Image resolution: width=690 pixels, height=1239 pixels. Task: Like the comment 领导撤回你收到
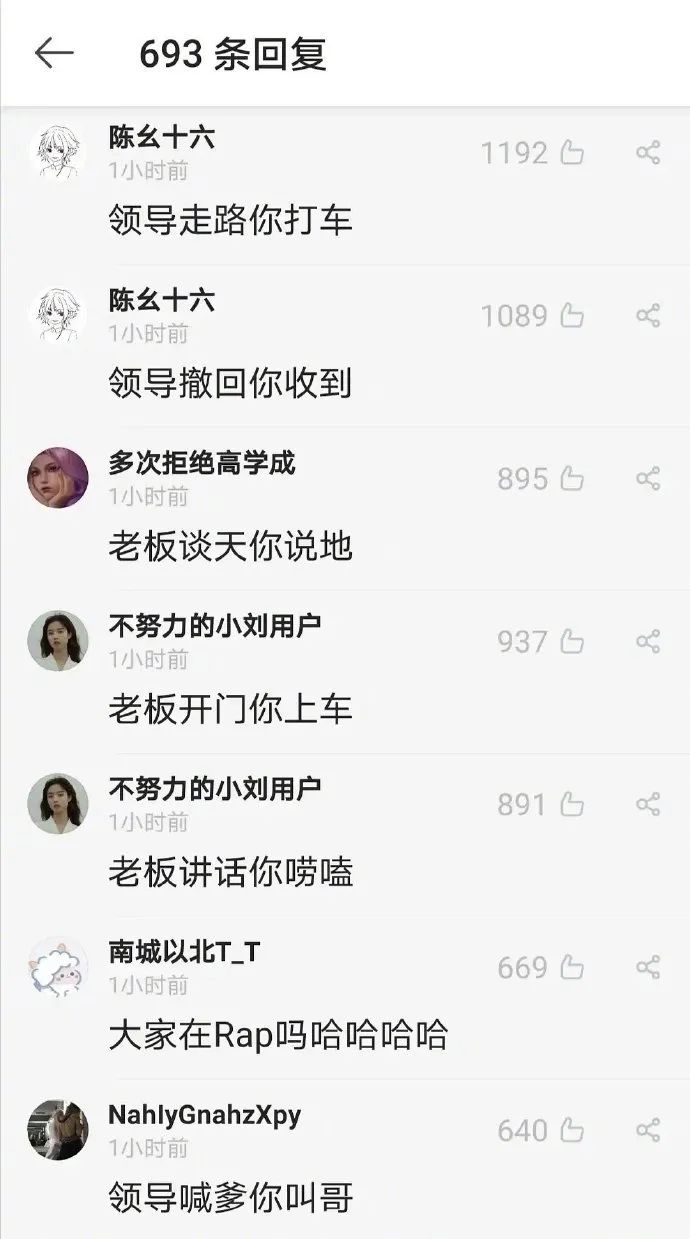pyautogui.click(x=572, y=316)
